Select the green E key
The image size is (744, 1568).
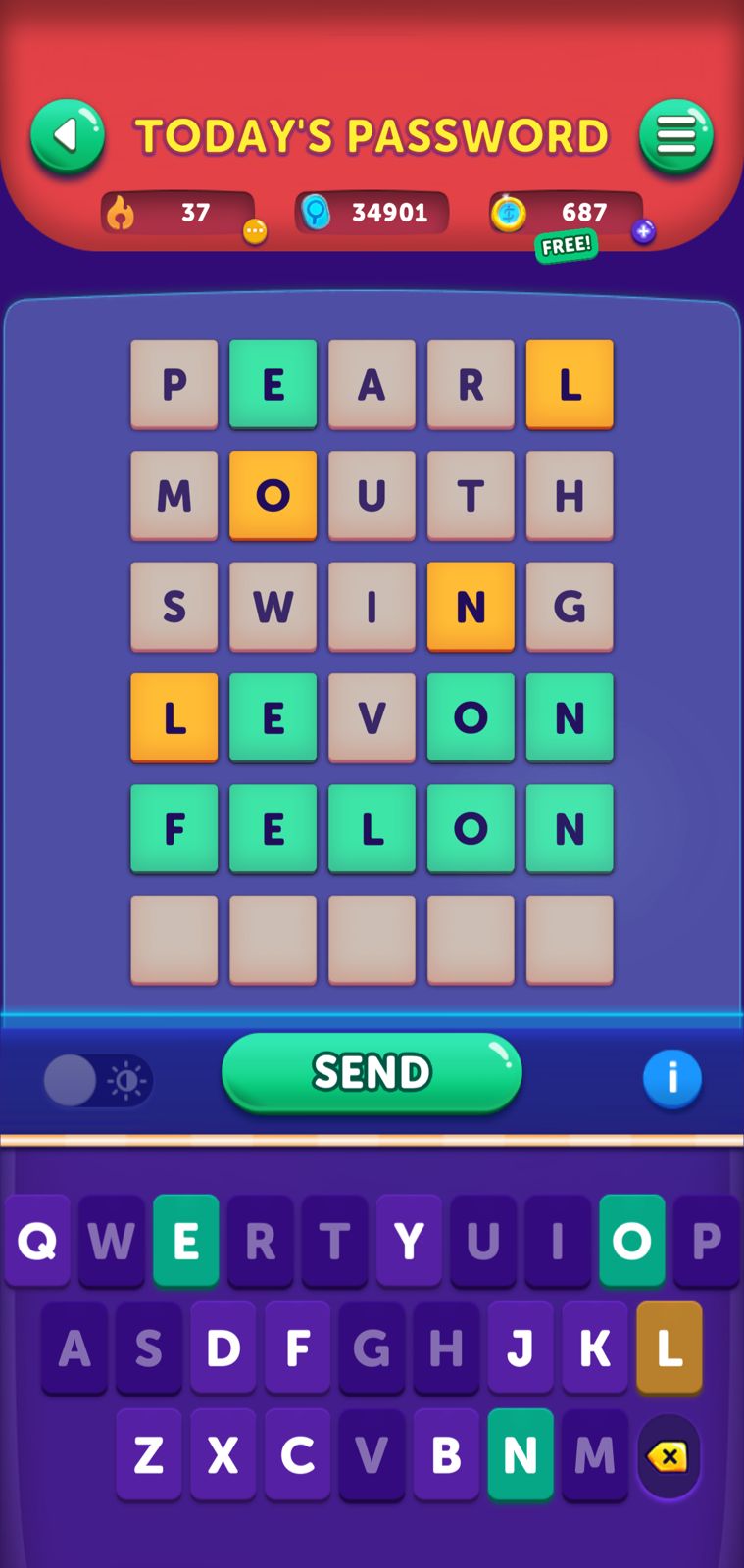tap(185, 1241)
